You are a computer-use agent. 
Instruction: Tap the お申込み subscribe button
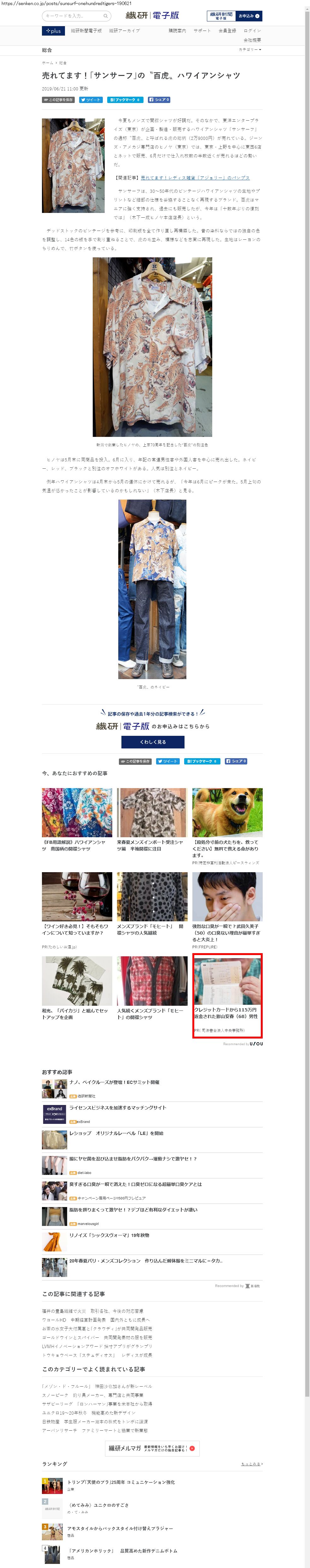[x=250, y=16]
